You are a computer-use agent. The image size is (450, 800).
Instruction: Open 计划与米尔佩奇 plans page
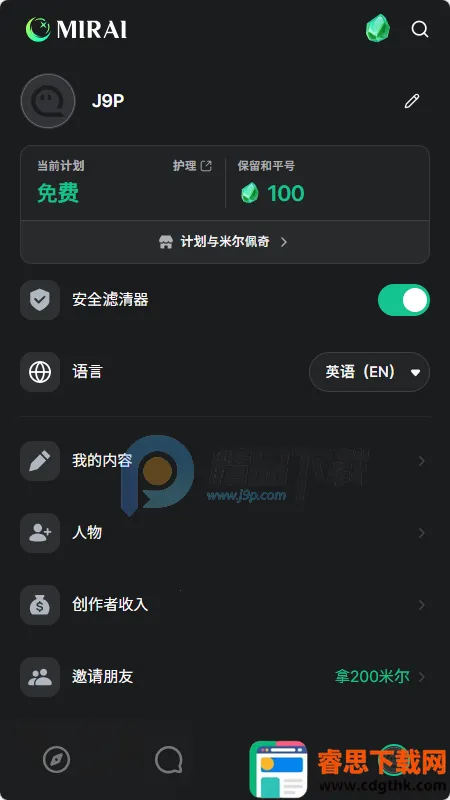click(x=224, y=242)
